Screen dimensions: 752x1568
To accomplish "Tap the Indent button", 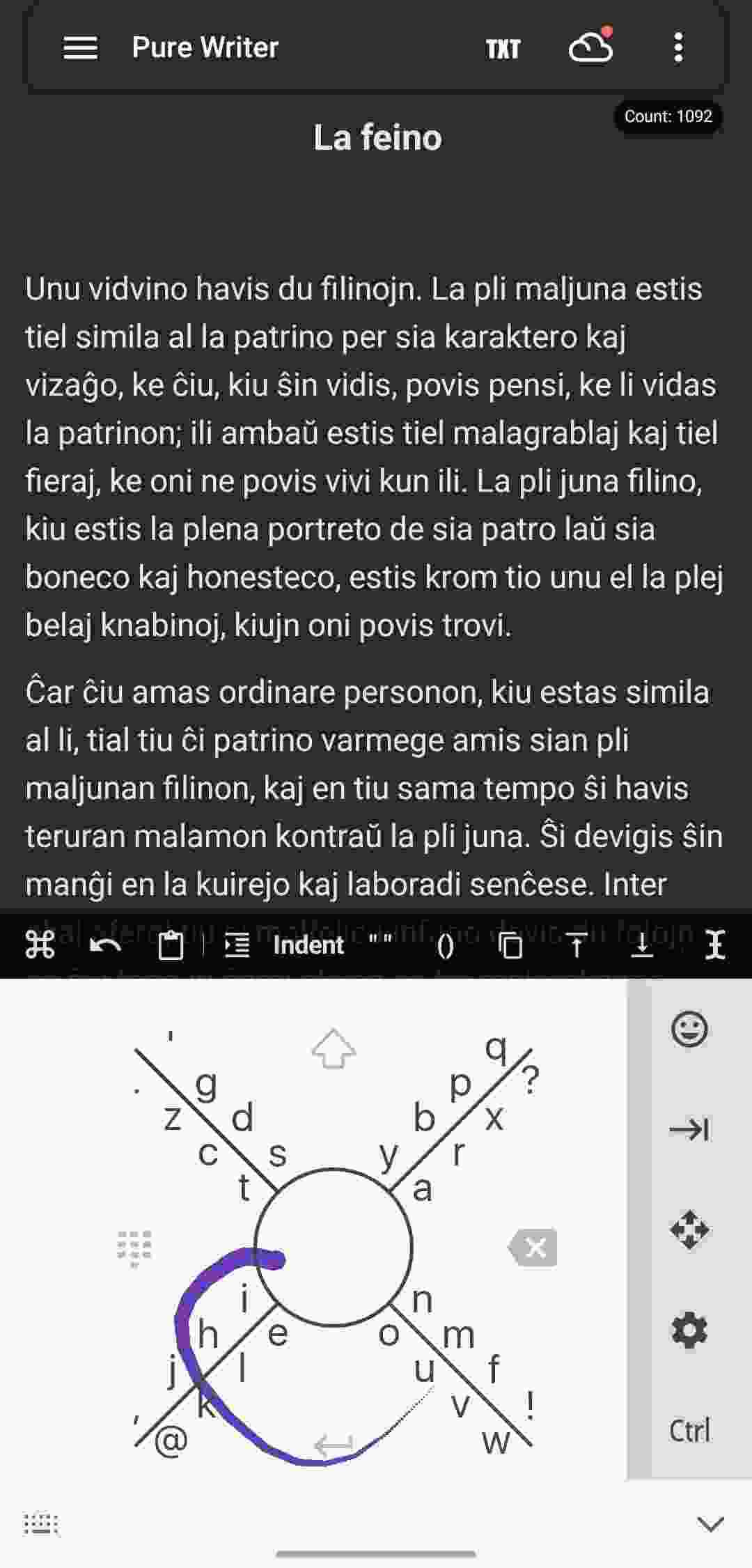I will pos(284,945).
